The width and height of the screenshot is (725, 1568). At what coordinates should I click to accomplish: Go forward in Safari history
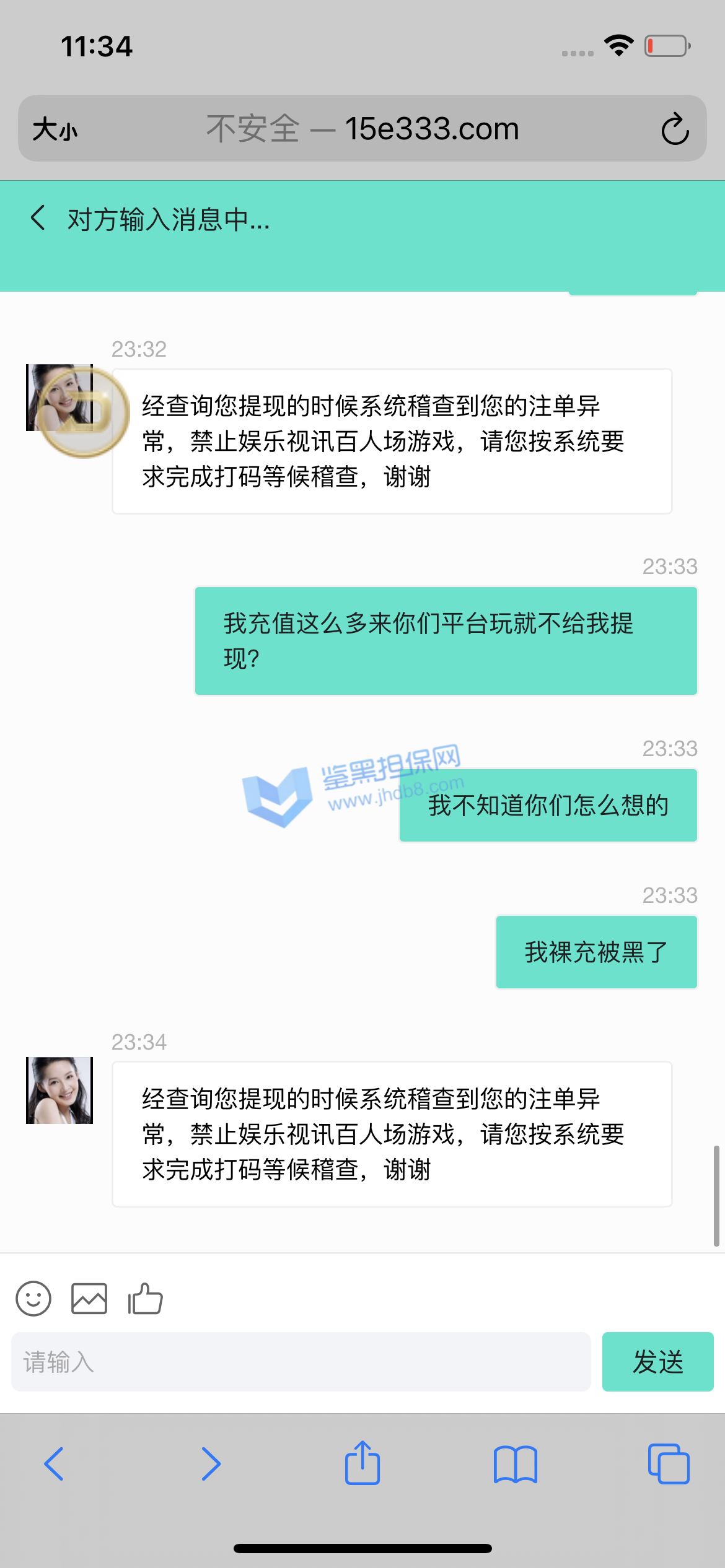click(211, 1464)
